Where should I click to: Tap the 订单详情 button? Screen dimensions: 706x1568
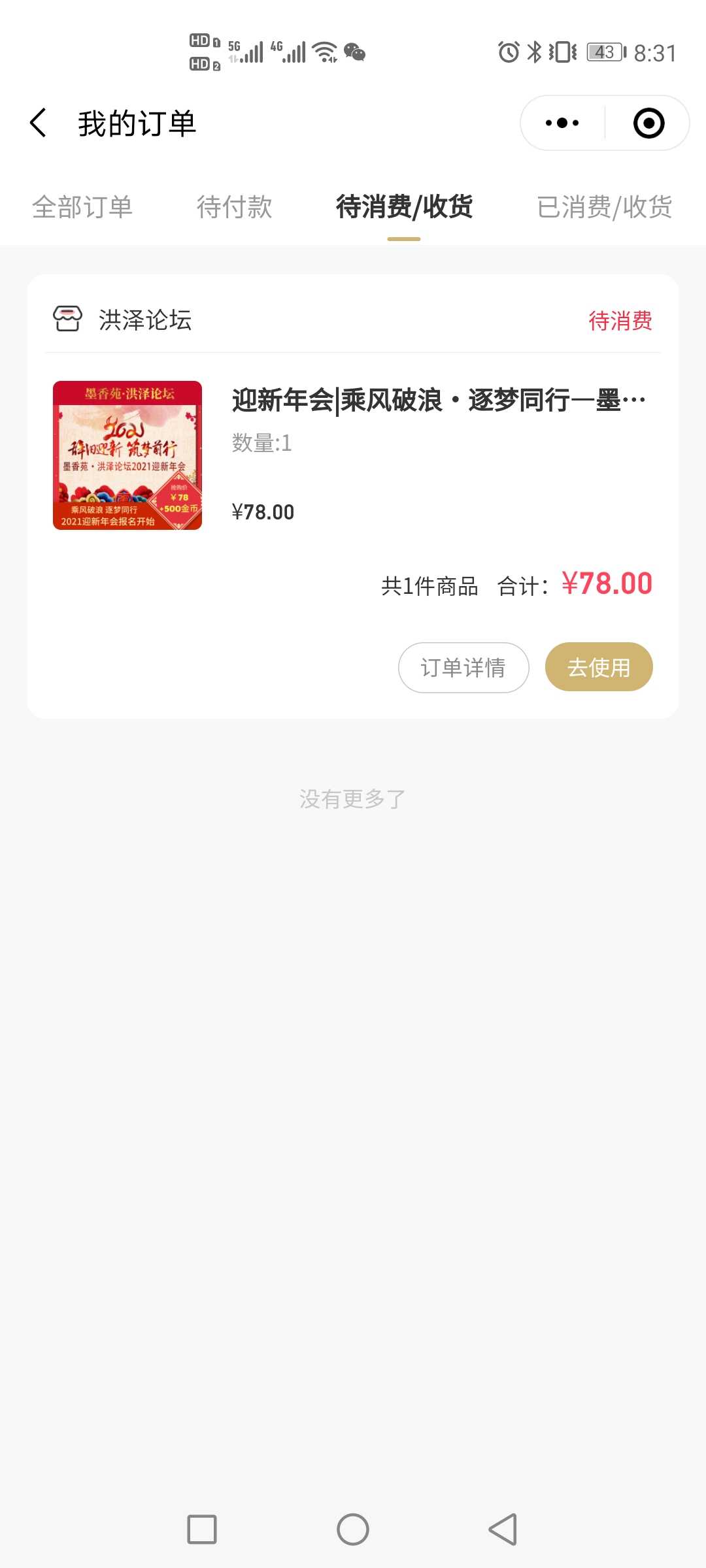click(x=463, y=667)
